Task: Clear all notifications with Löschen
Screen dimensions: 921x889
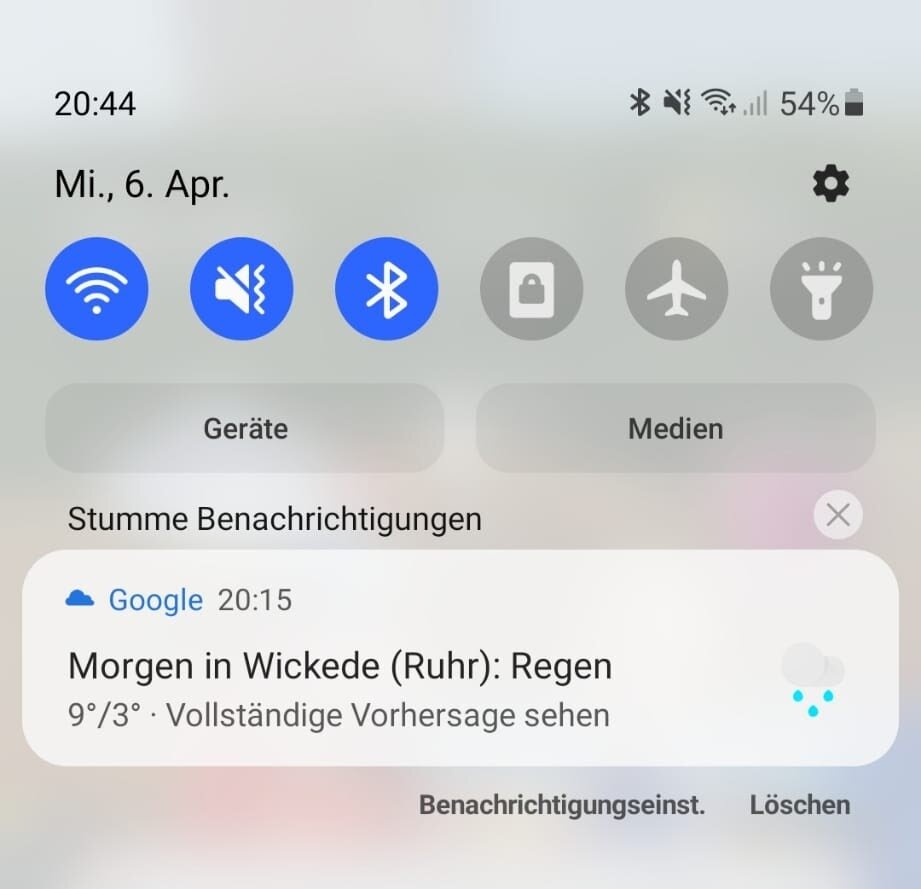Action: 799,805
